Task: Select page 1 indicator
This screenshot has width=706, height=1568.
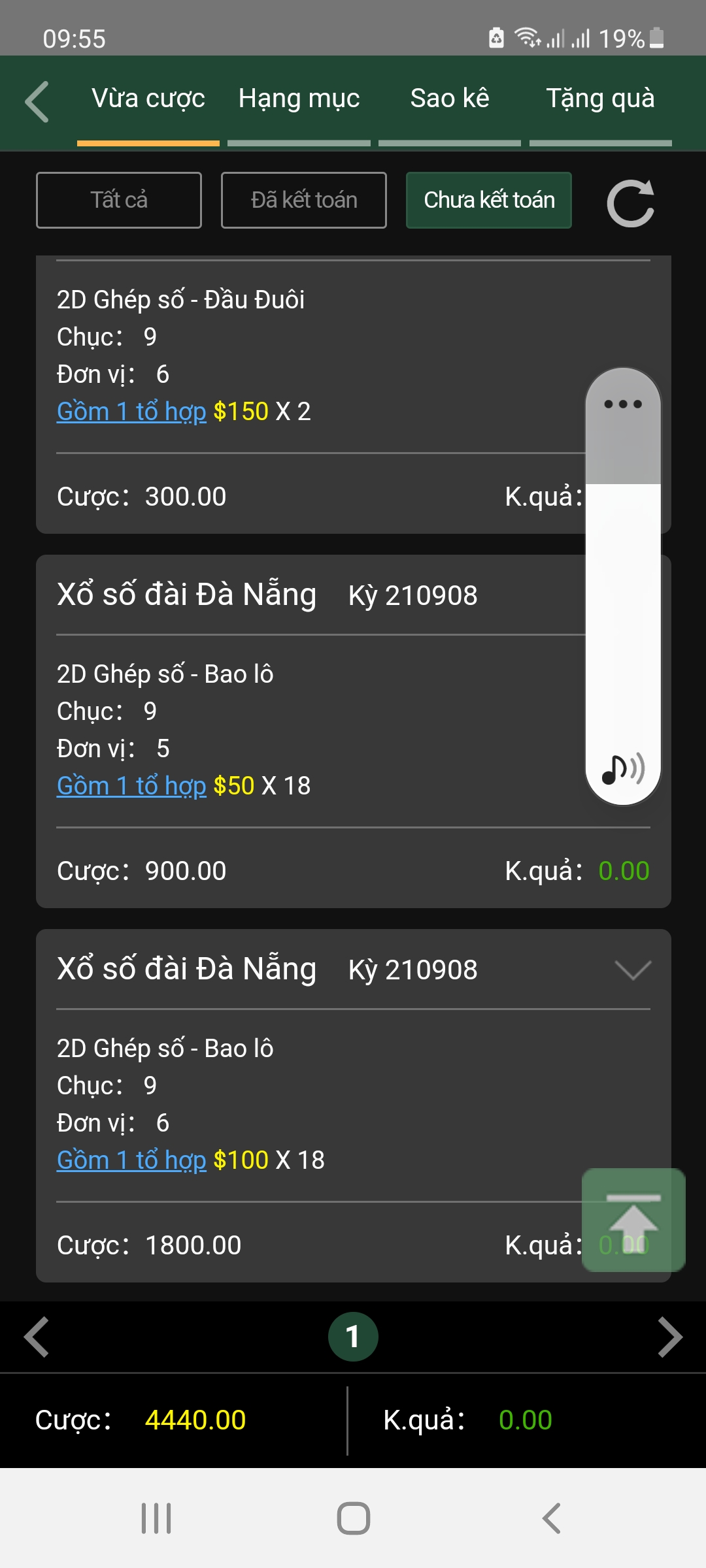Action: 353,1337
